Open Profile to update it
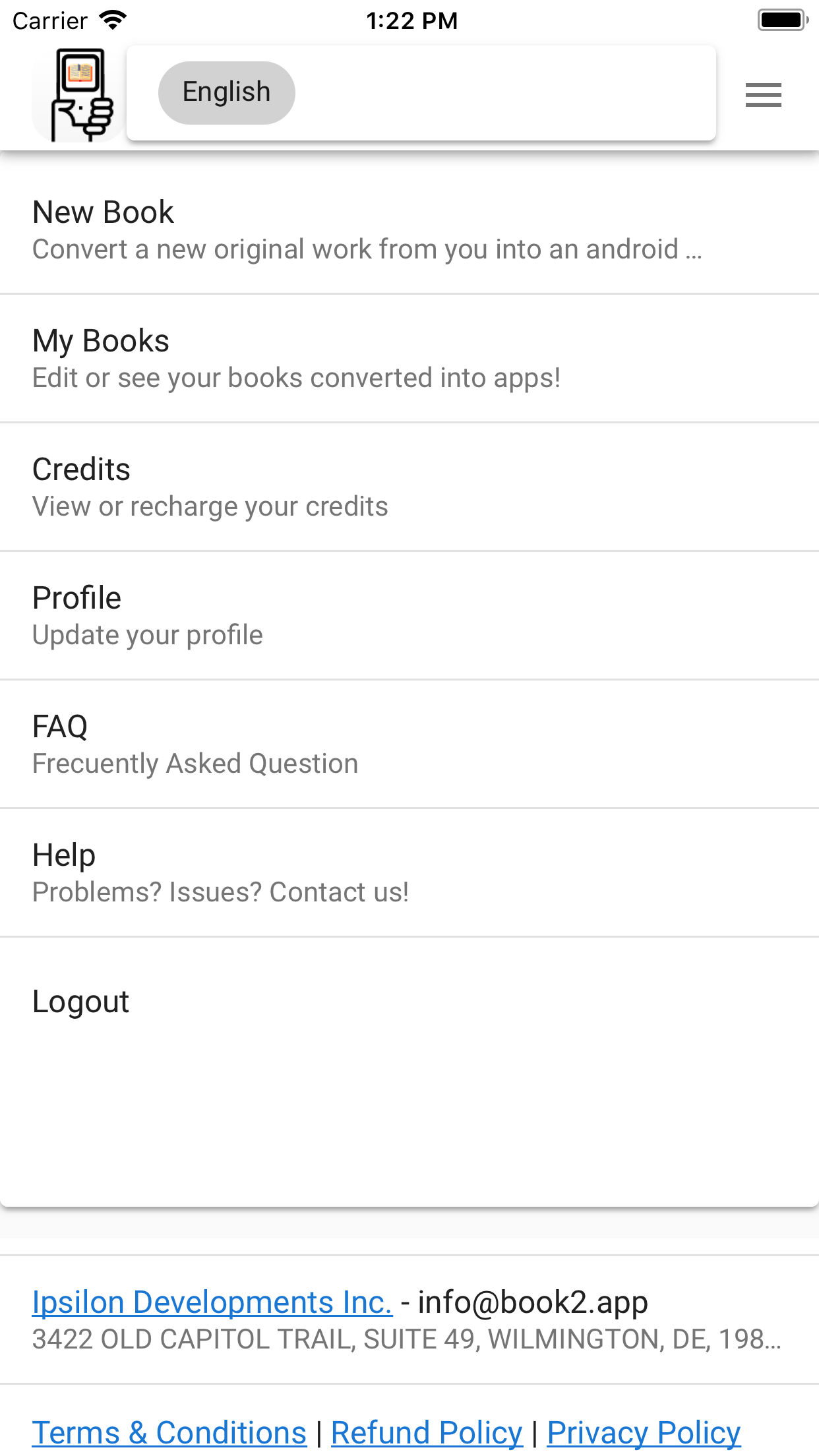Image resolution: width=819 pixels, height=1456 pixels. 409,616
